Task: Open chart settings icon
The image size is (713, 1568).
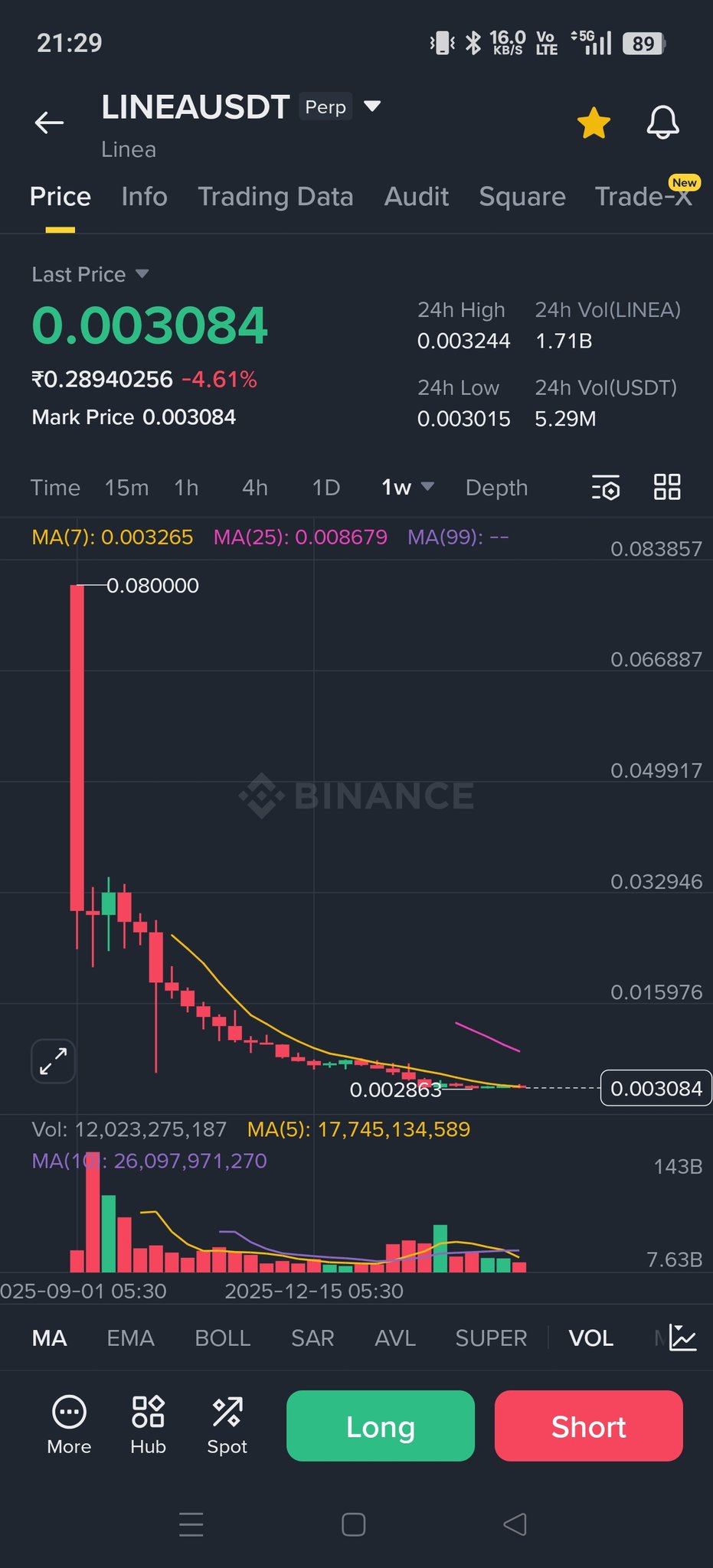Action: pos(605,488)
